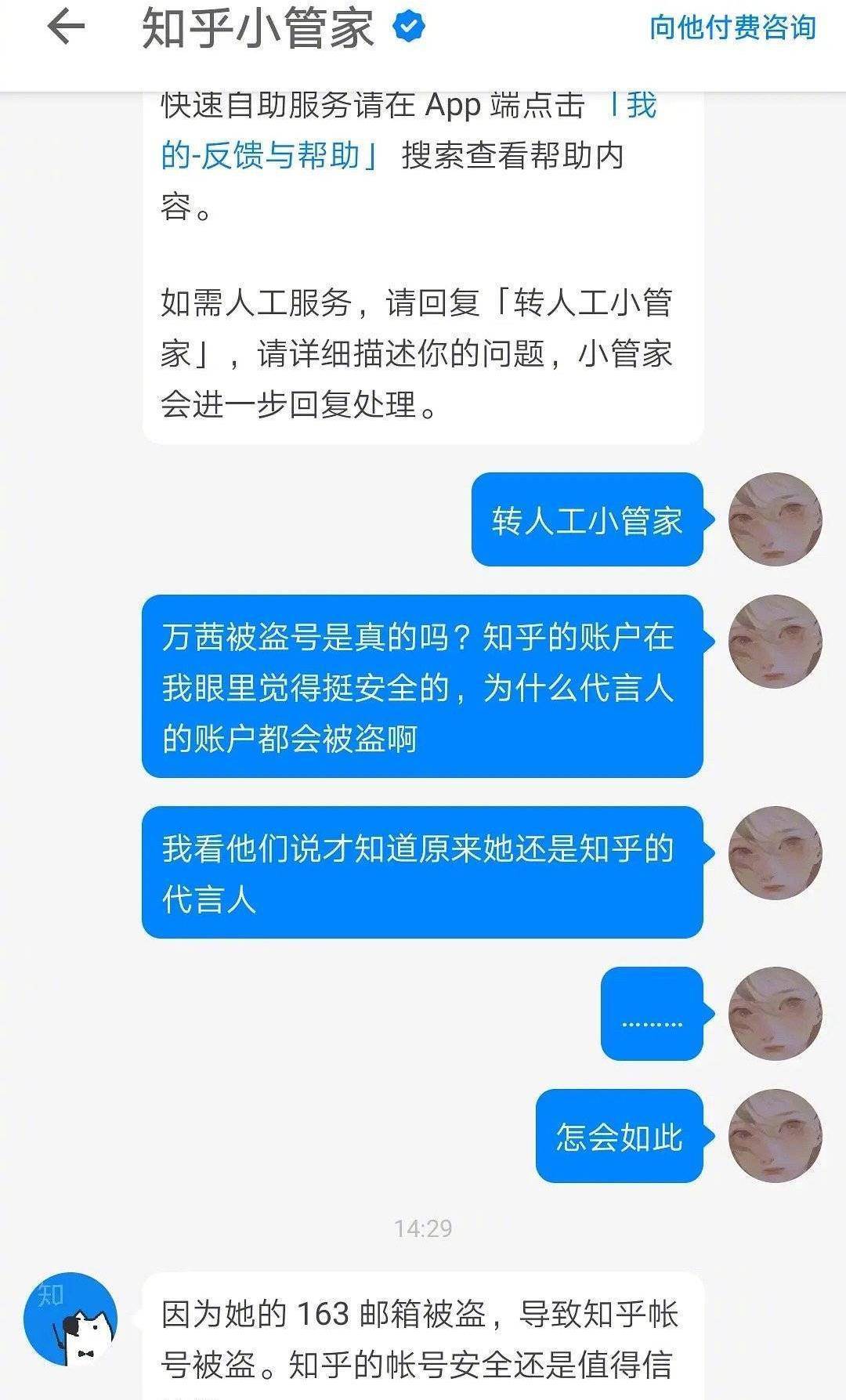The width and height of the screenshot is (846, 1400).
Task: Open 知乎小管家 avatar profile
Action: (x=70, y=1319)
